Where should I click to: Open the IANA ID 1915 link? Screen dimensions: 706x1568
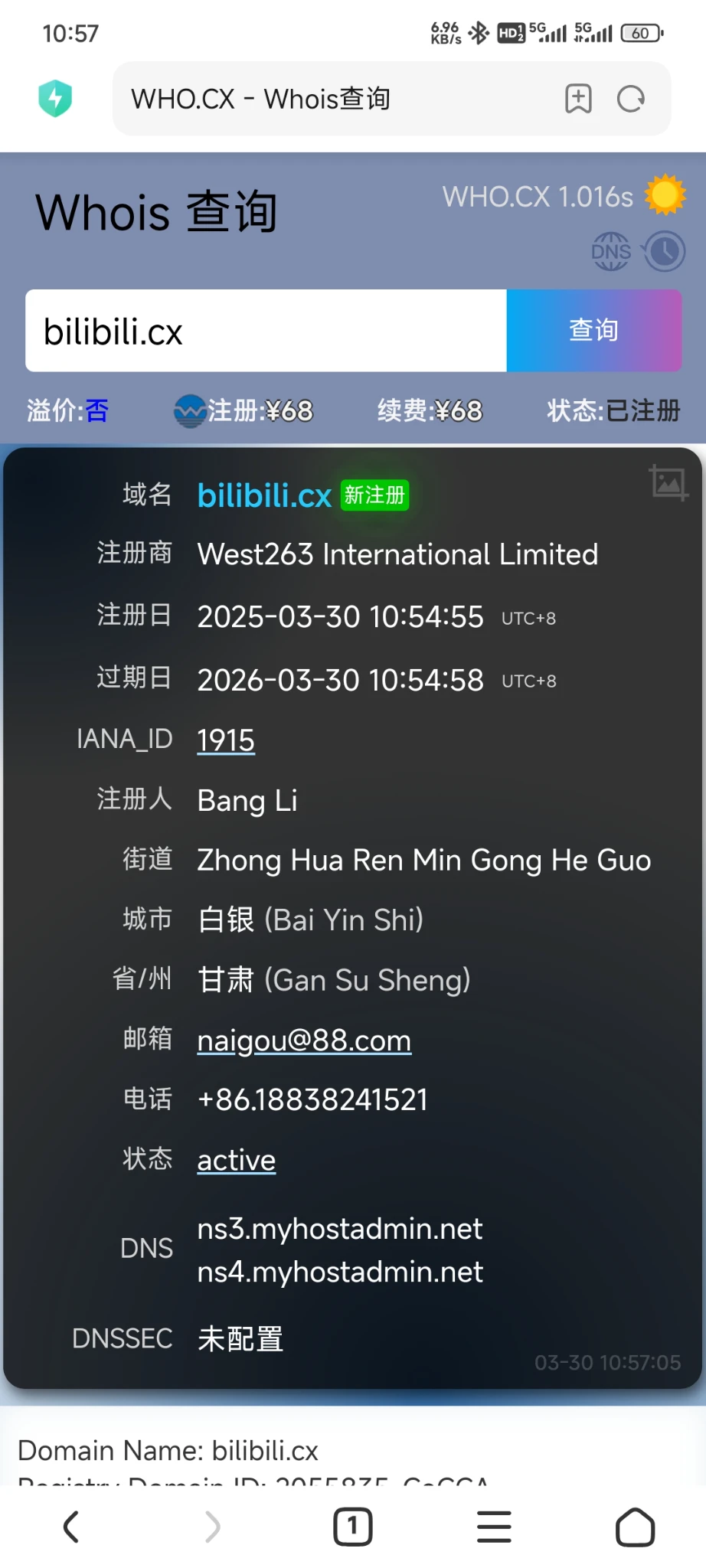click(x=226, y=740)
